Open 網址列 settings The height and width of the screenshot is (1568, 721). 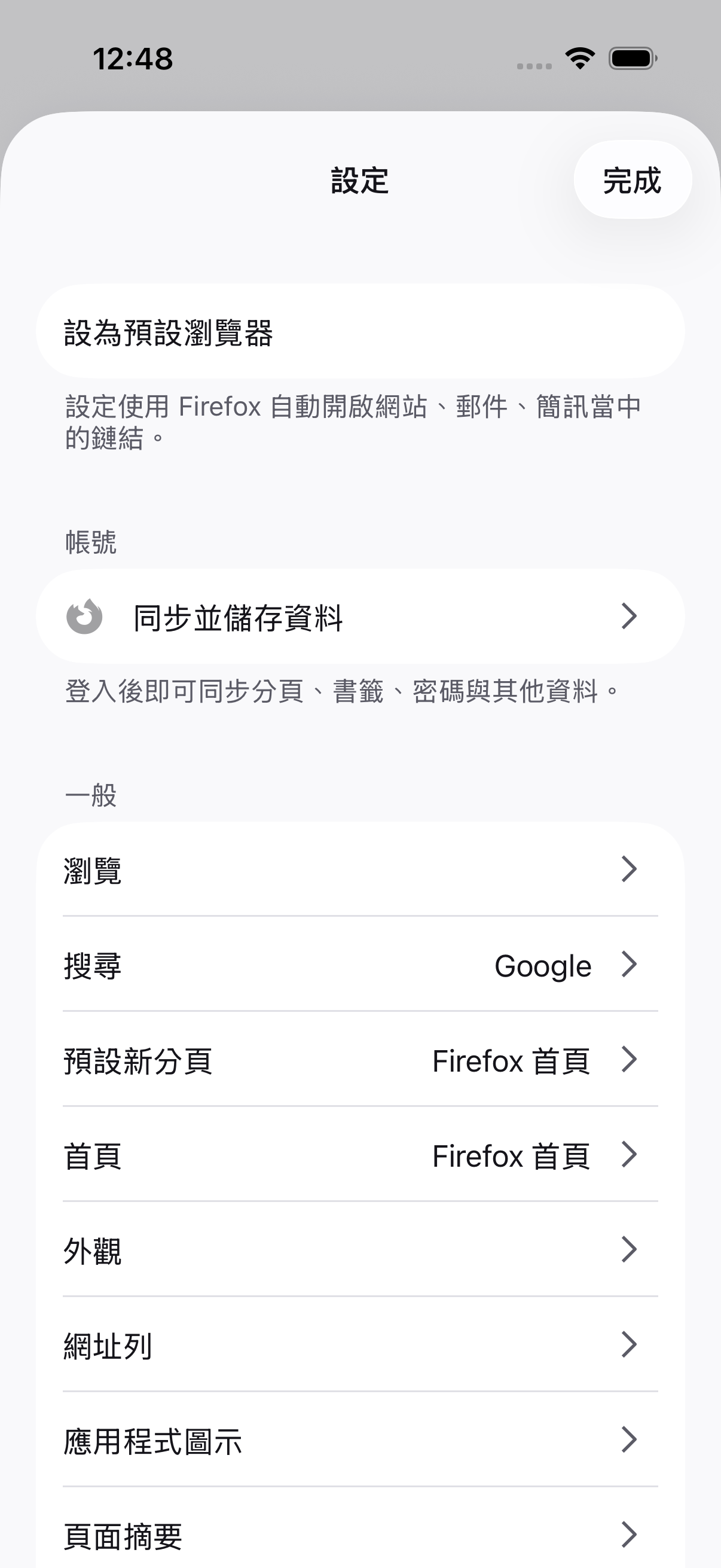coord(360,1344)
